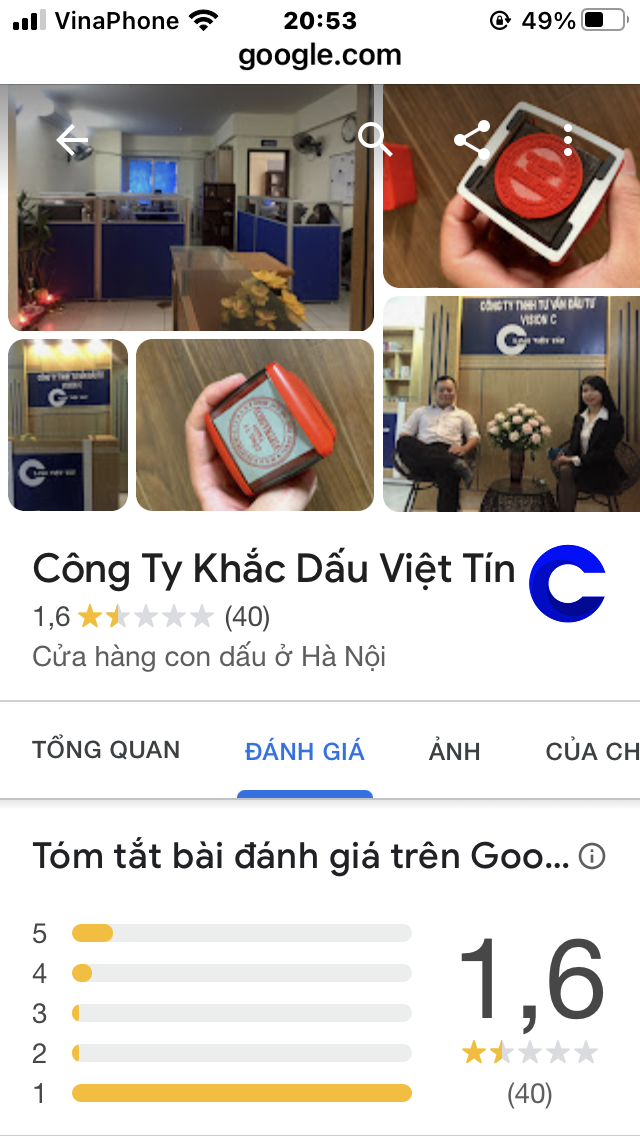Go back using the arrow icon

point(72,141)
